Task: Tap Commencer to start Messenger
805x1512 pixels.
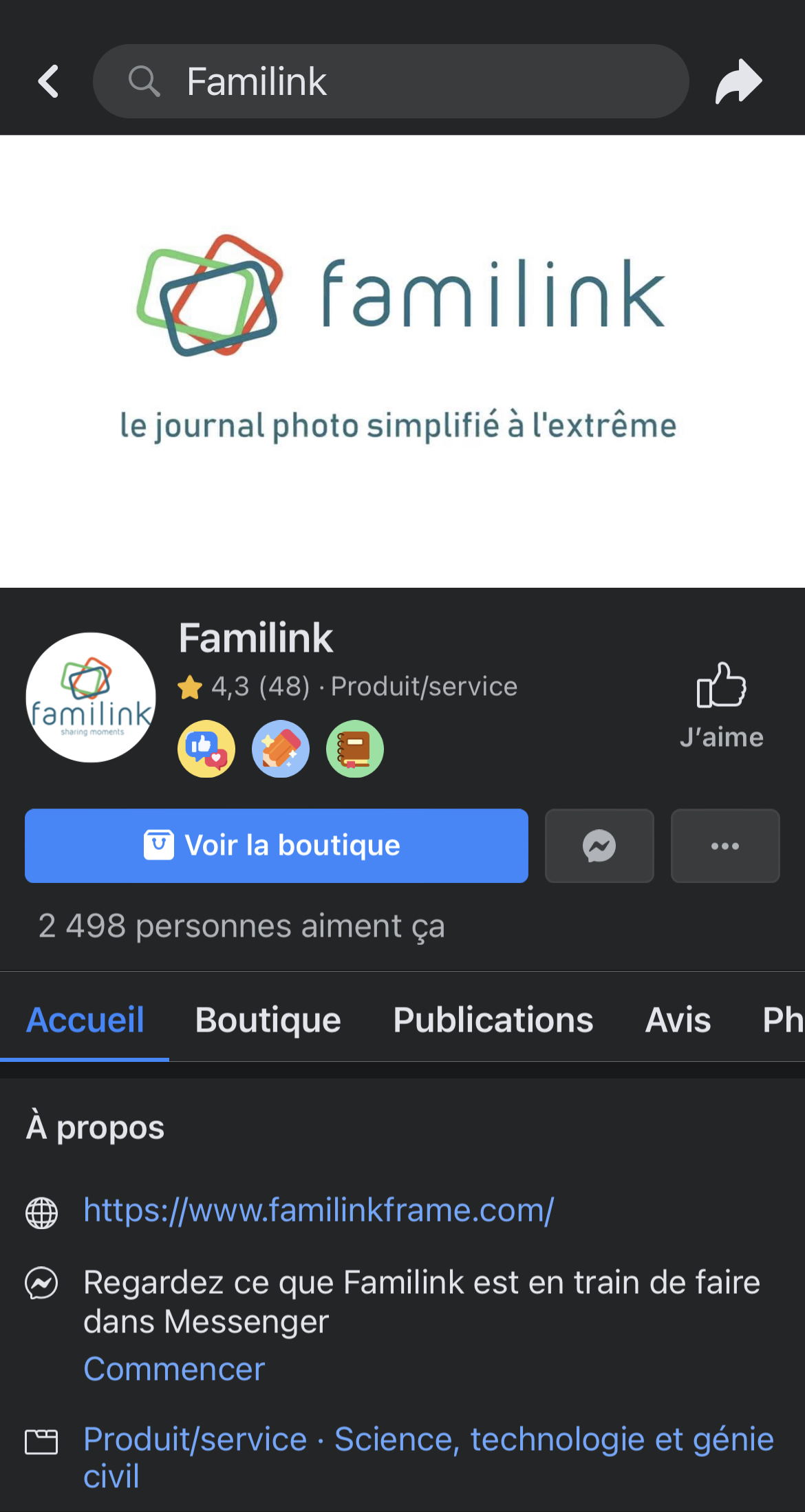Action: 174,1369
